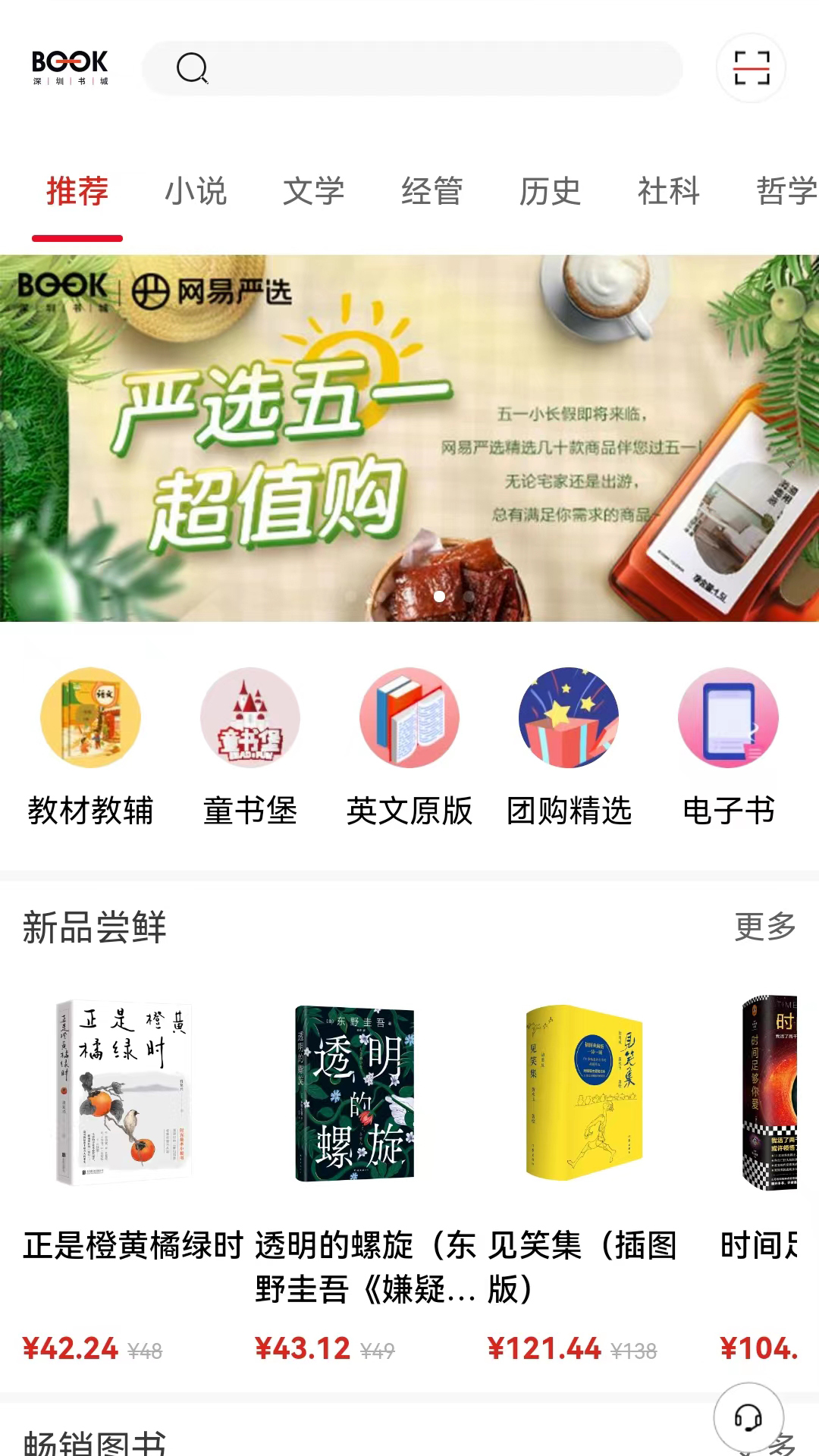This screenshot has width=819, height=1456.
Task: Open the book 透明的螺旋
Action: tap(354, 1092)
